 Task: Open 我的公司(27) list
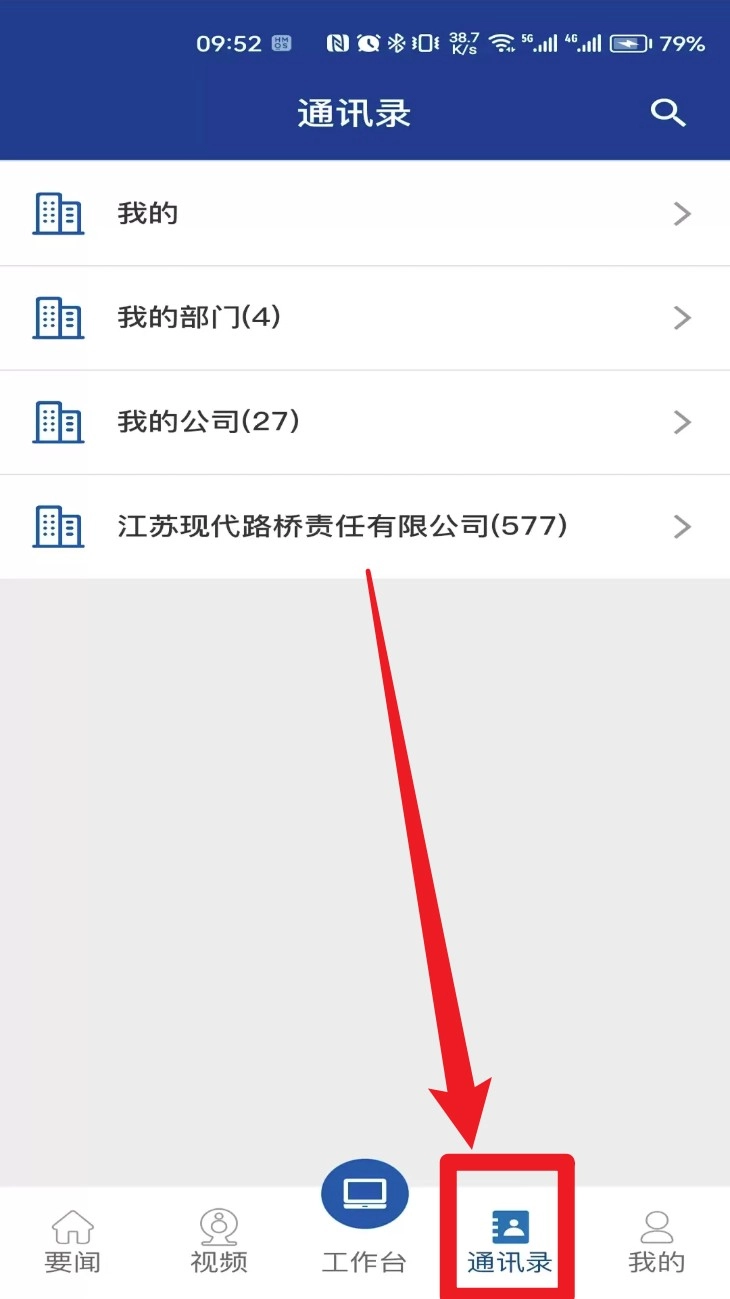click(x=364, y=422)
